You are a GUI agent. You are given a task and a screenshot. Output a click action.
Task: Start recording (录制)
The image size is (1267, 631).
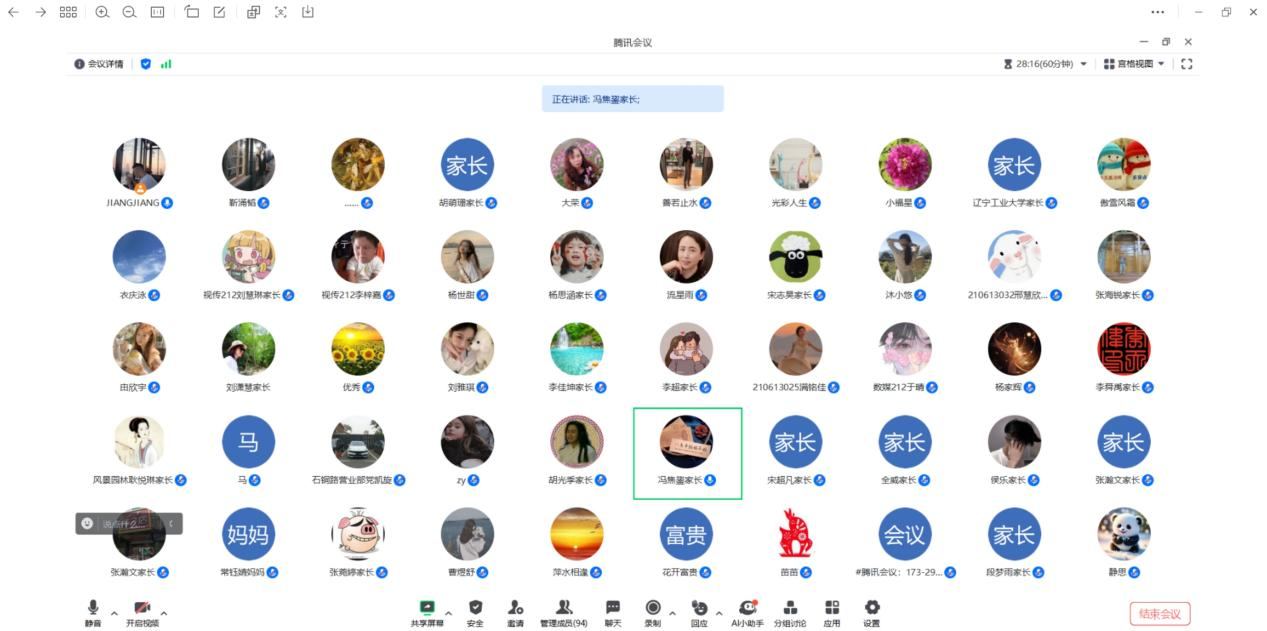(653, 612)
